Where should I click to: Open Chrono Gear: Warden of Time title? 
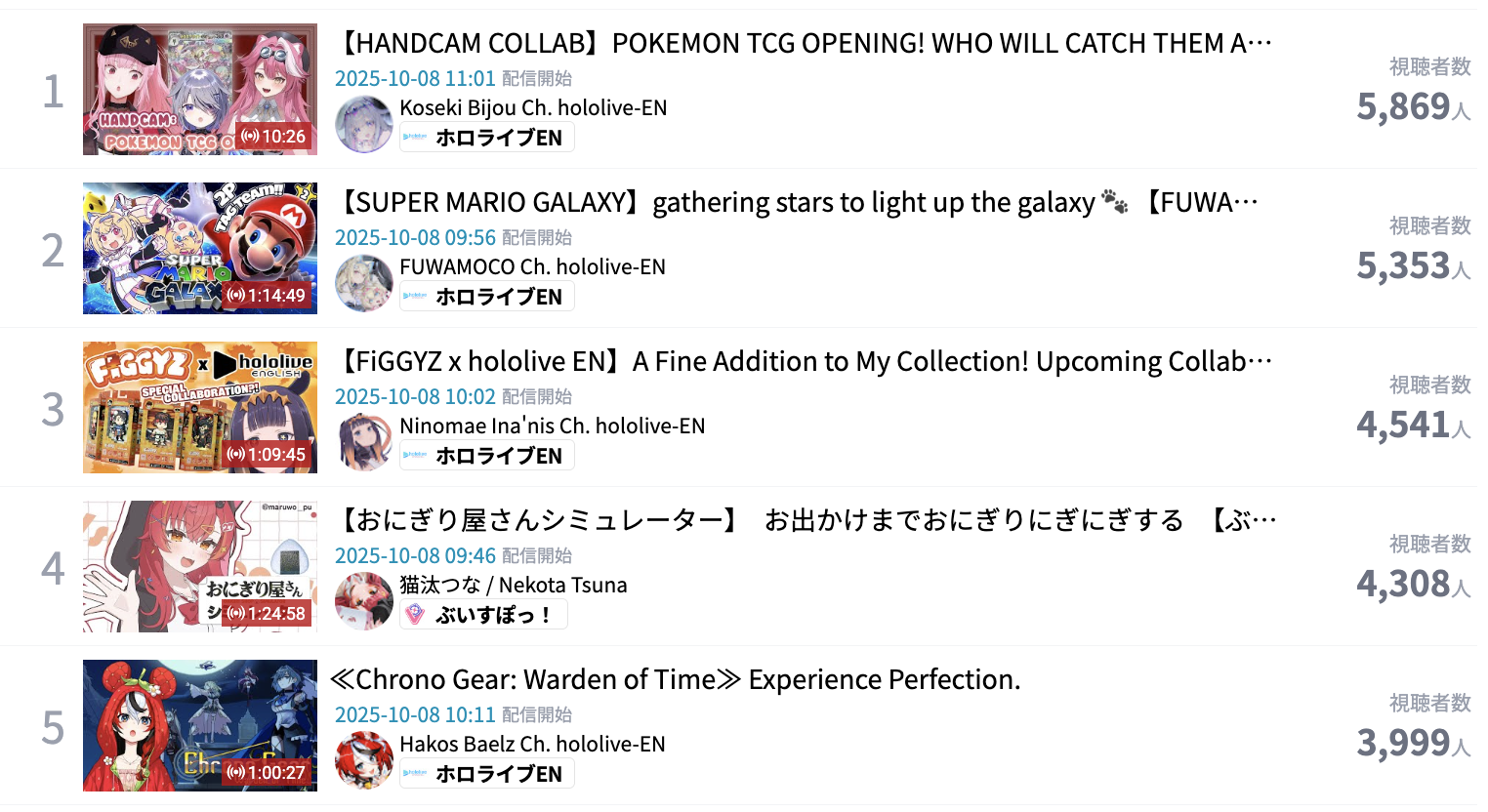(x=675, y=680)
